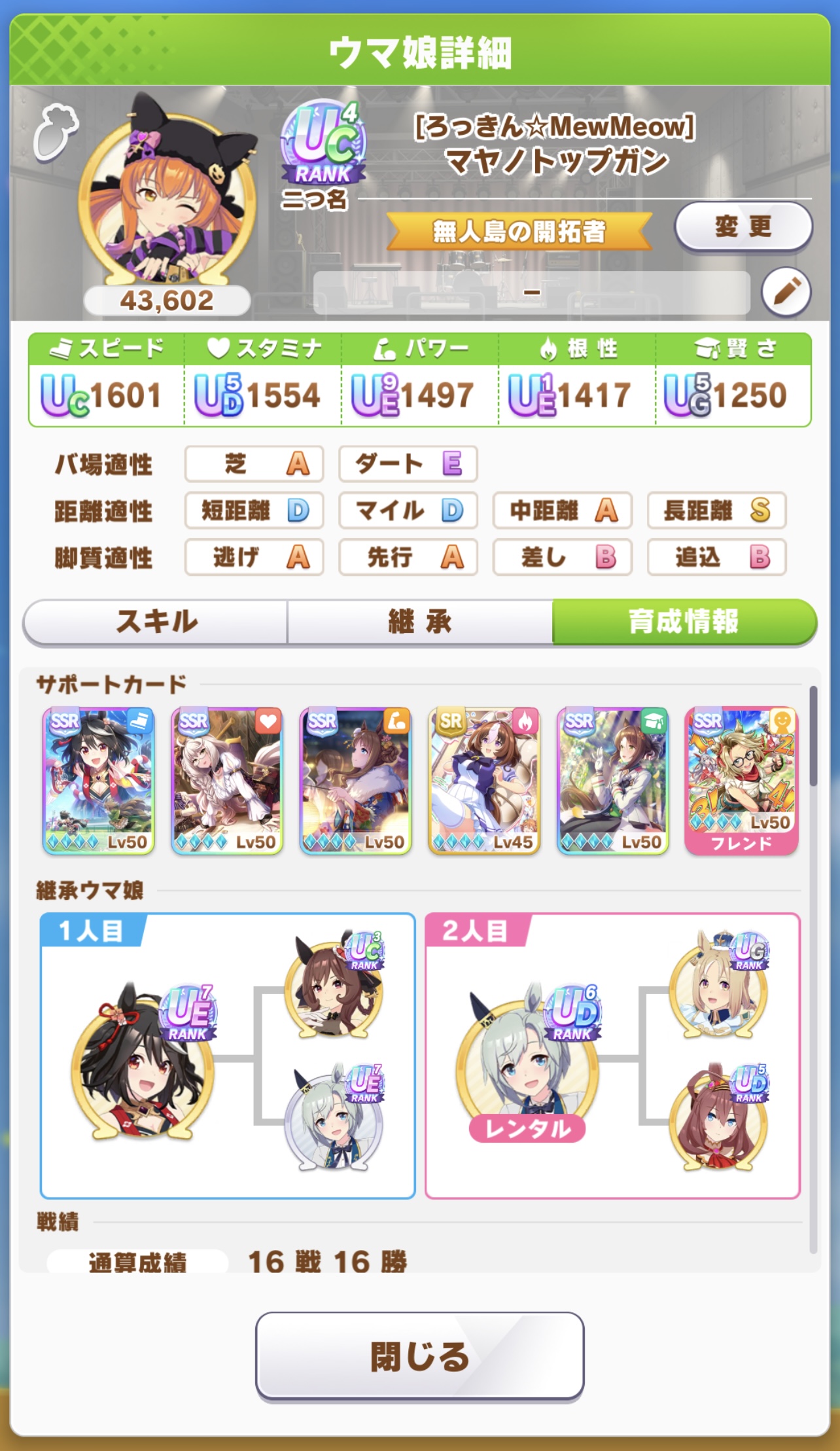This screenshot has height=1451, width=840.
Task: Open the SR Lv45 Guts support card
Action: [x=484, y=780]
